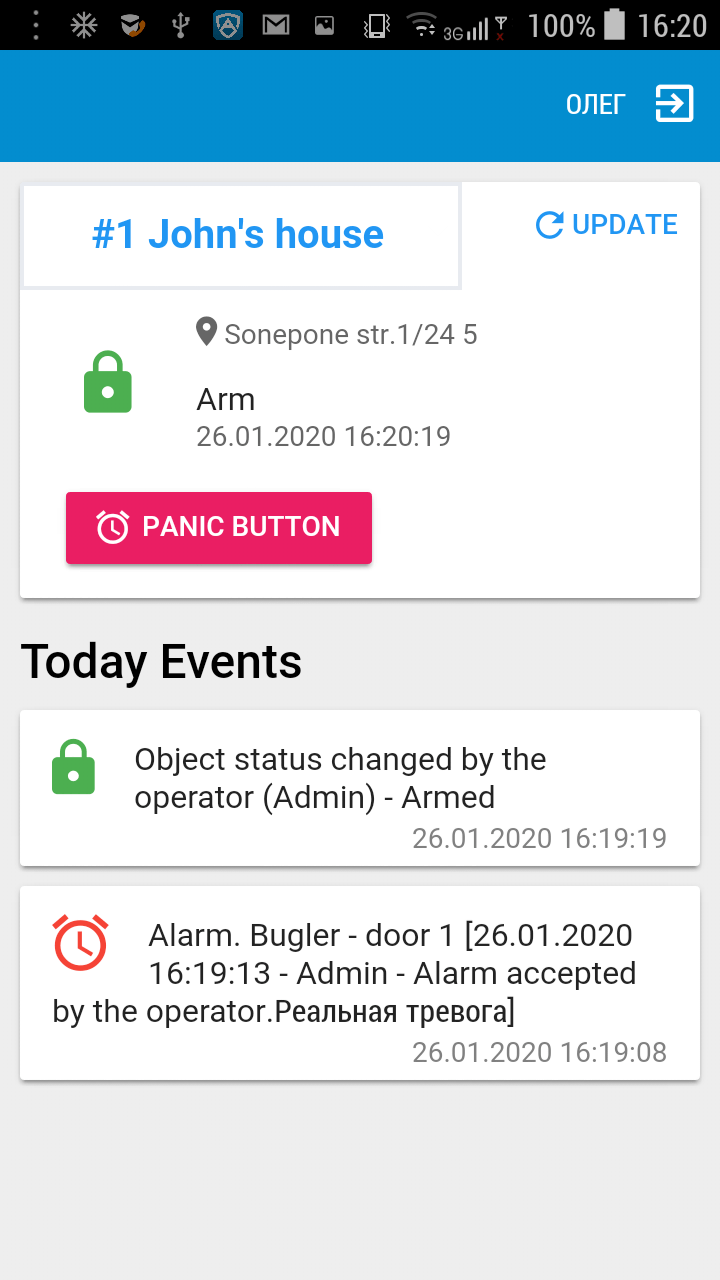
Task: Tap the location pin before Sonepone str.1/24
Action: pos(207,331)
